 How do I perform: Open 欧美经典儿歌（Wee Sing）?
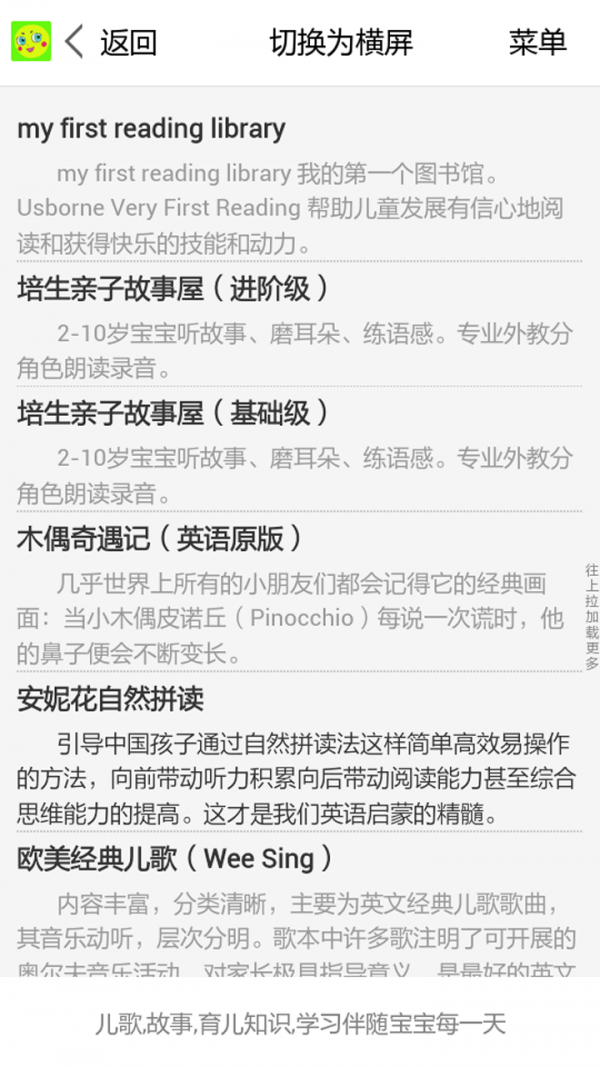[175, 858]
